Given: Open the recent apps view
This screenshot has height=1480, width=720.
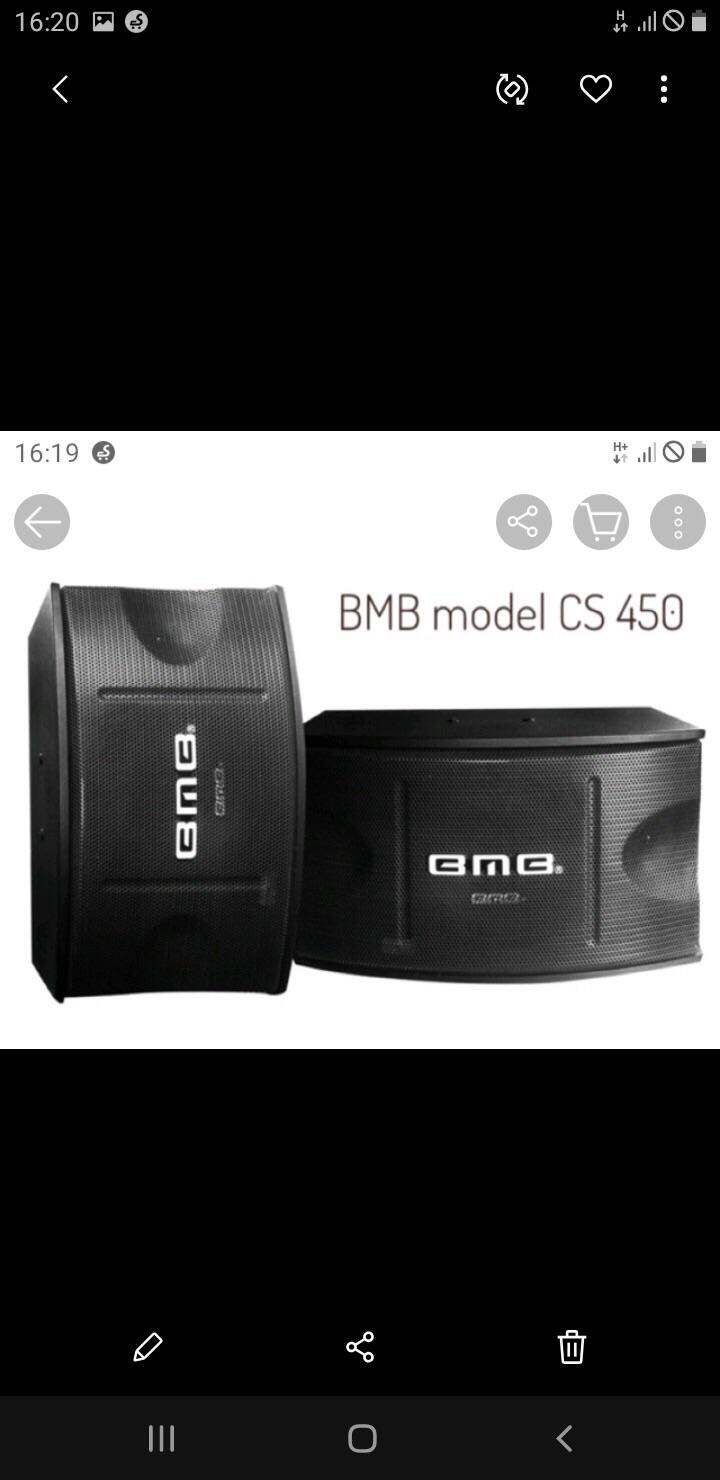Looking at the screenshot, I should 161,1438.
